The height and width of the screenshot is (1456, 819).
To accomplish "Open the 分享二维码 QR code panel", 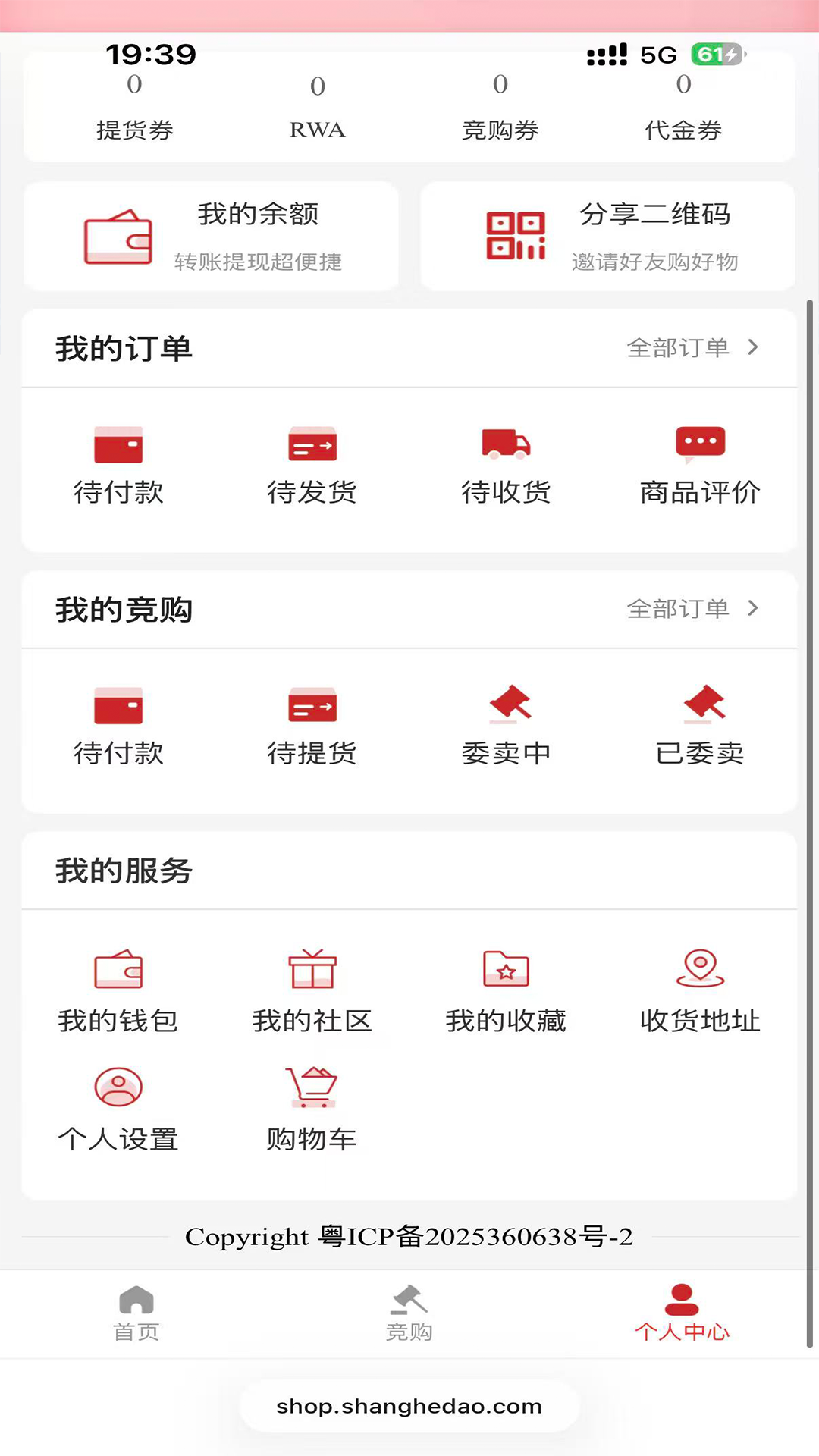I will (x=607, y=237).
